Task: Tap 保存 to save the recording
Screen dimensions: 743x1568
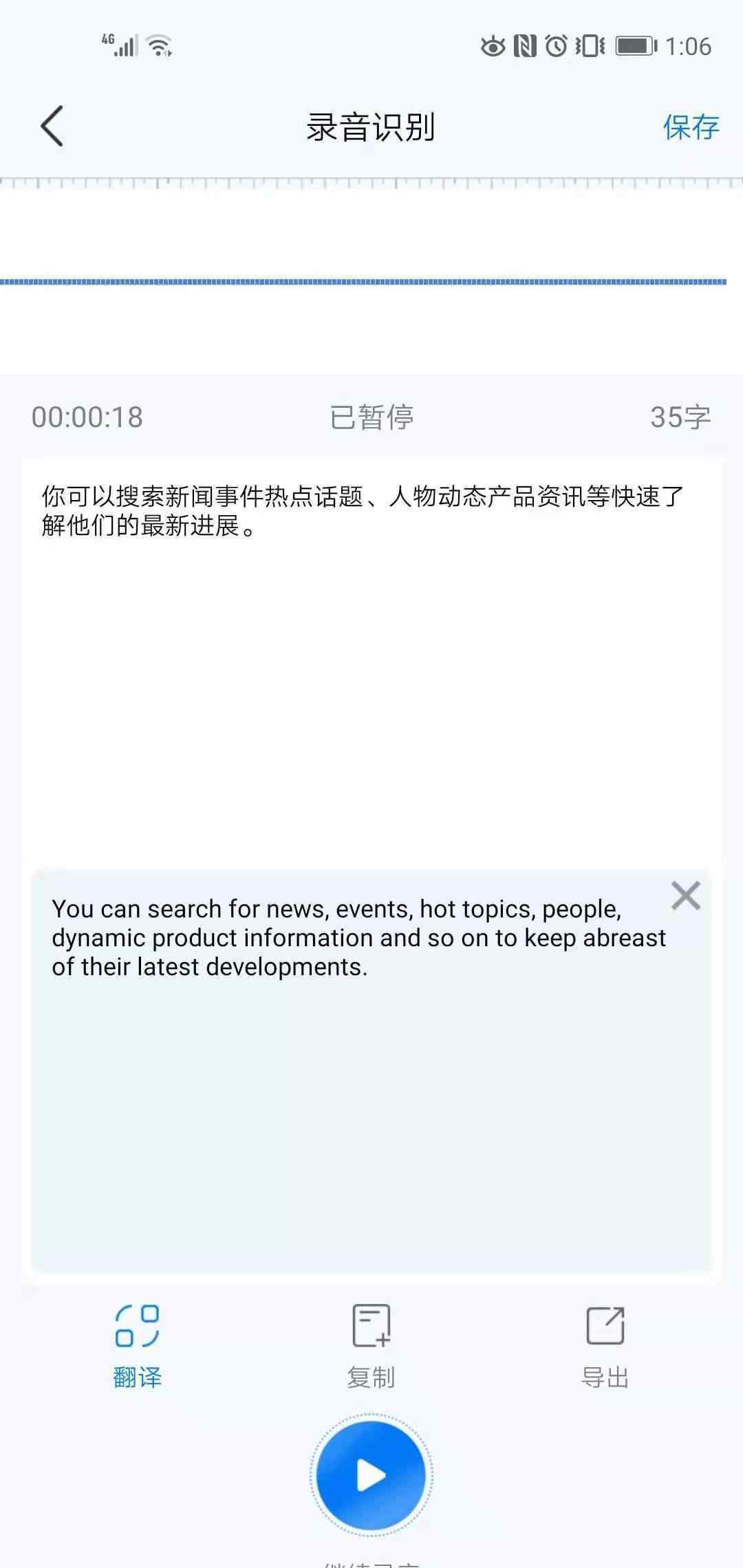Action: click(x=691, y=127)
